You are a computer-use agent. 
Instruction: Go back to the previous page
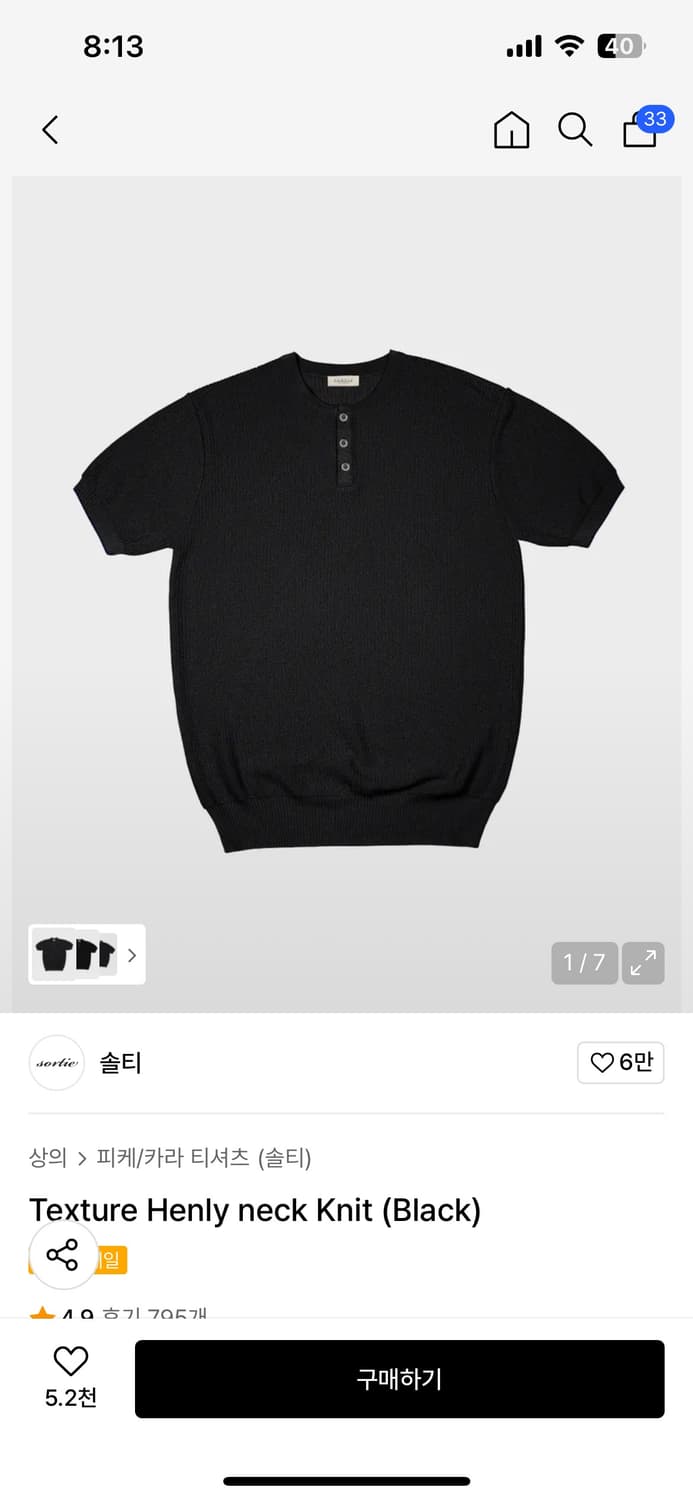coord(50,130)
